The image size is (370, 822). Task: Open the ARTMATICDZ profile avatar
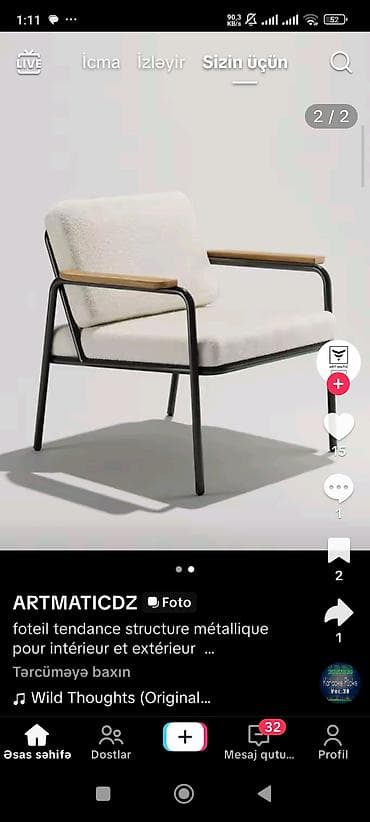pyautogui.click(x=339, y=360)
